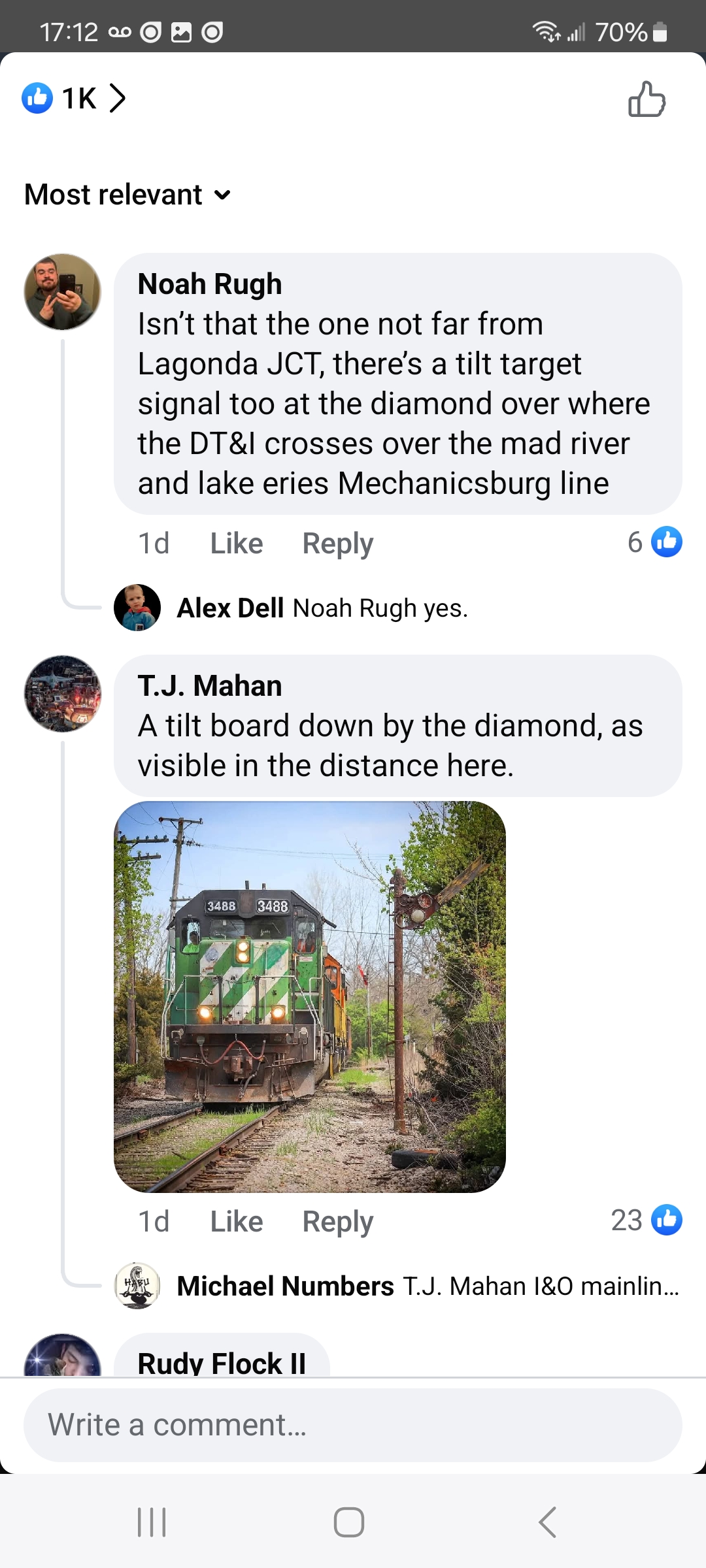Like the post with thumbs-up icon
This screenshot has height=1568, width=706.
pos(647,99)
